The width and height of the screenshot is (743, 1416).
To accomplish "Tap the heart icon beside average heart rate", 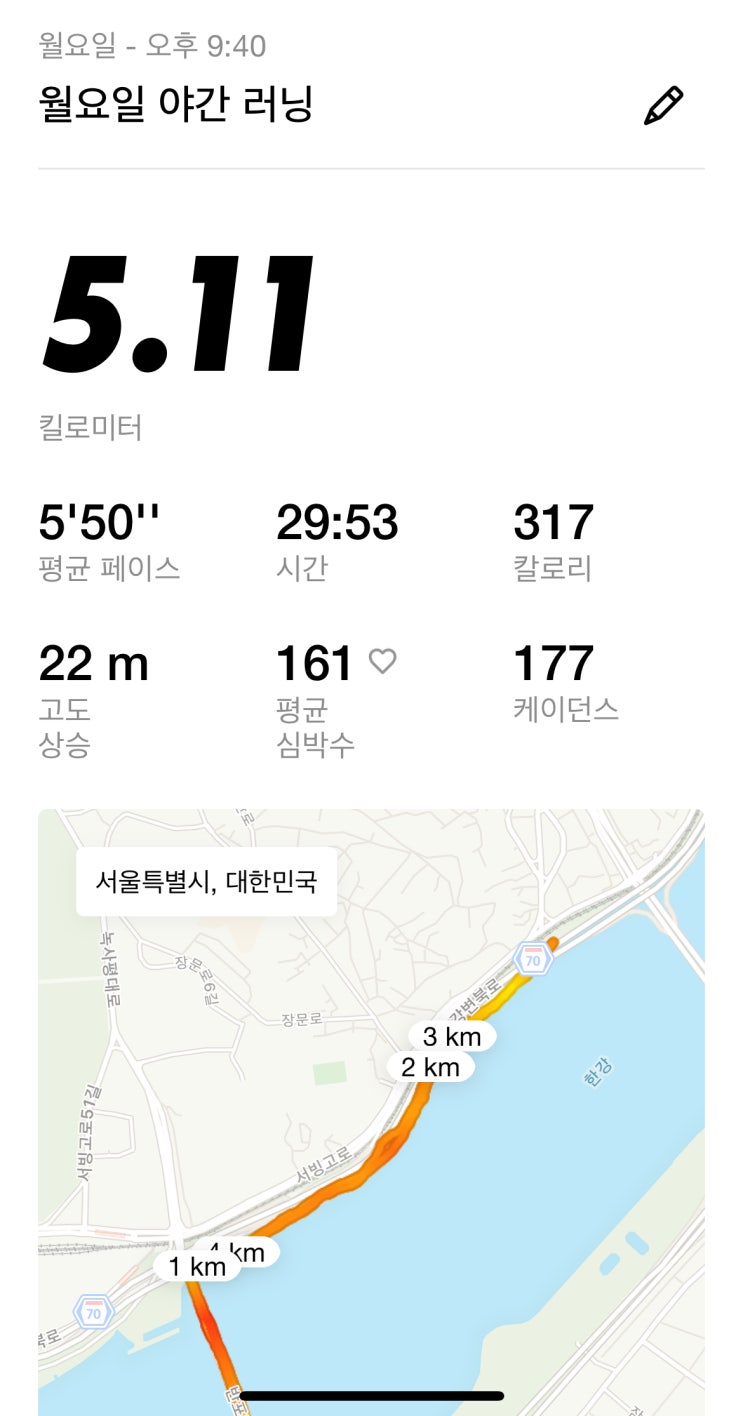I will pos(383,660).
